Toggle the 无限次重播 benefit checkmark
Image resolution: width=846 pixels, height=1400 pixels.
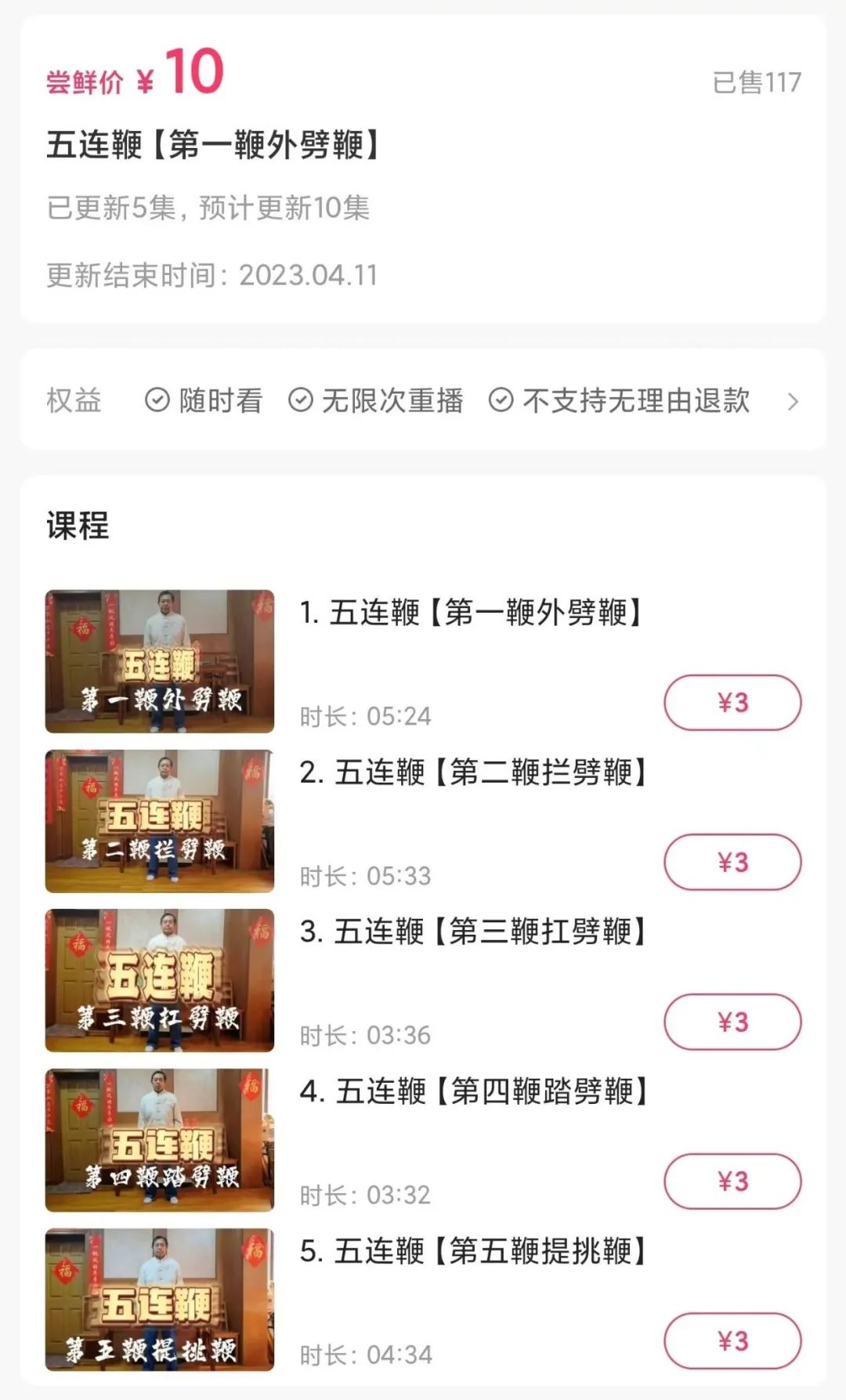click(x=300, y=400)
